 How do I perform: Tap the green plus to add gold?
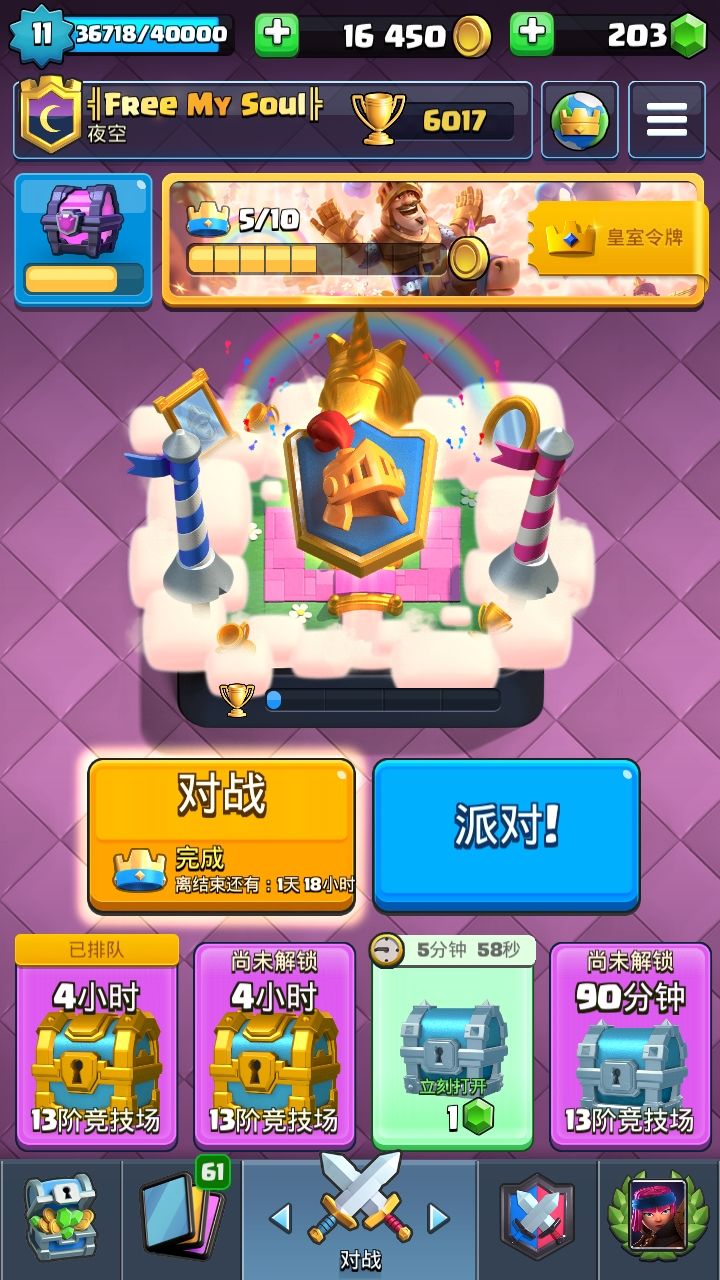pyautogui.click(x=277, y=35)
